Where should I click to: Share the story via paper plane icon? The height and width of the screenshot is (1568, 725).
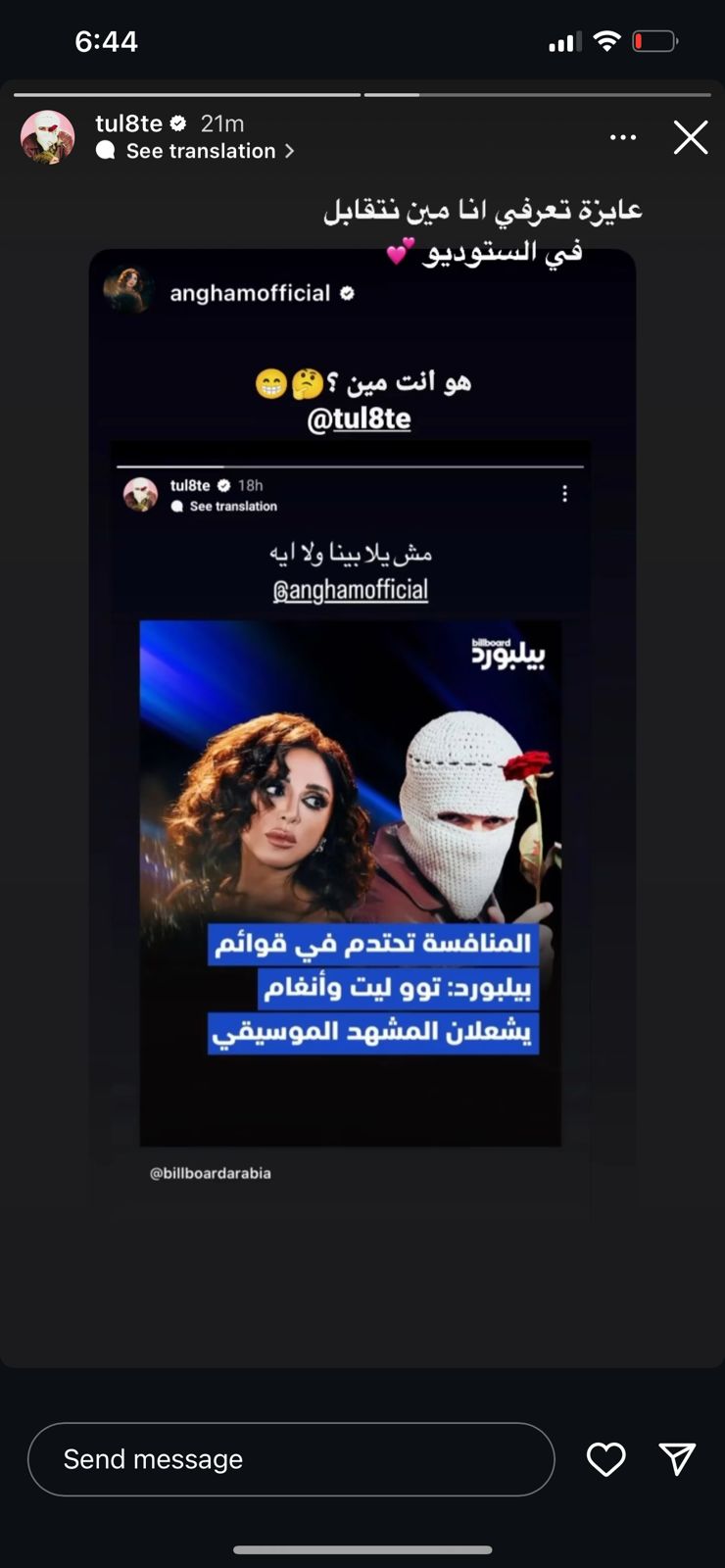677,1459
